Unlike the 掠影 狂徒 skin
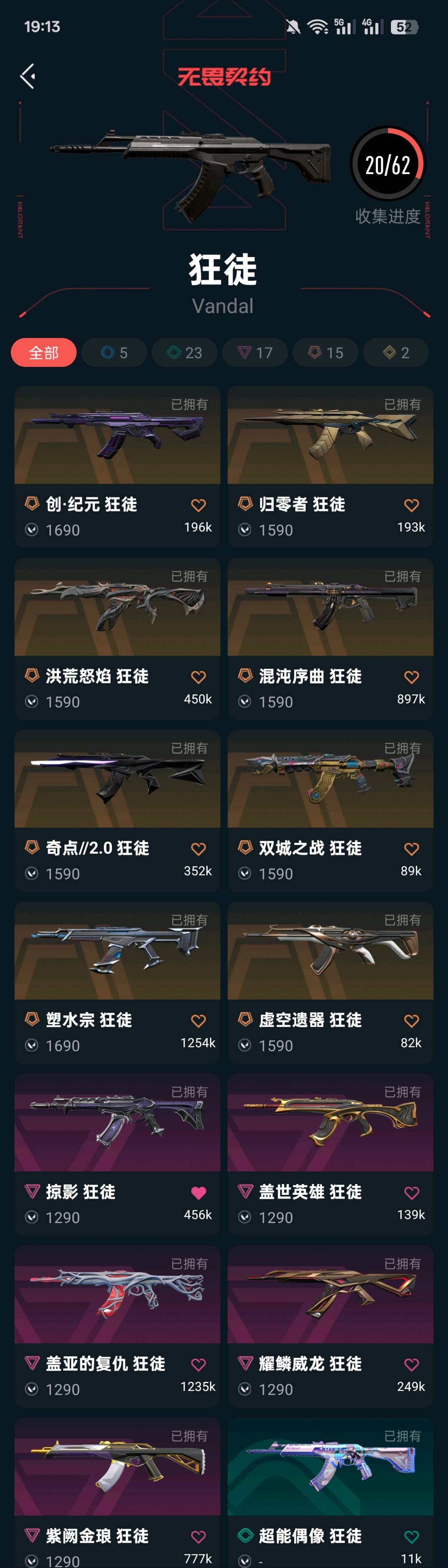This screenshot has width=448, height=1568. coord(198,1192)
